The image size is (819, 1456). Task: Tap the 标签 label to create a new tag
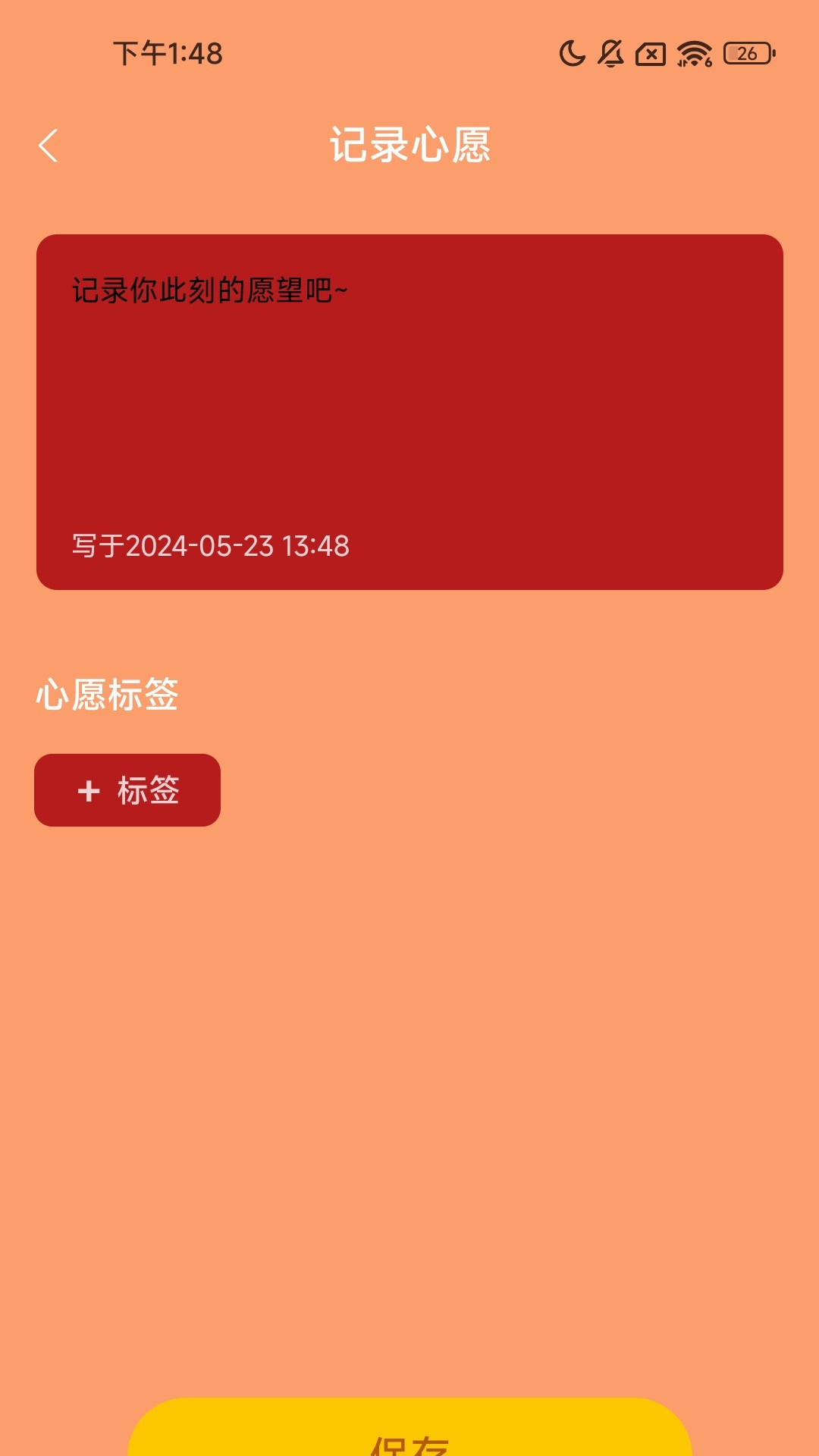(x=149, y=791)
